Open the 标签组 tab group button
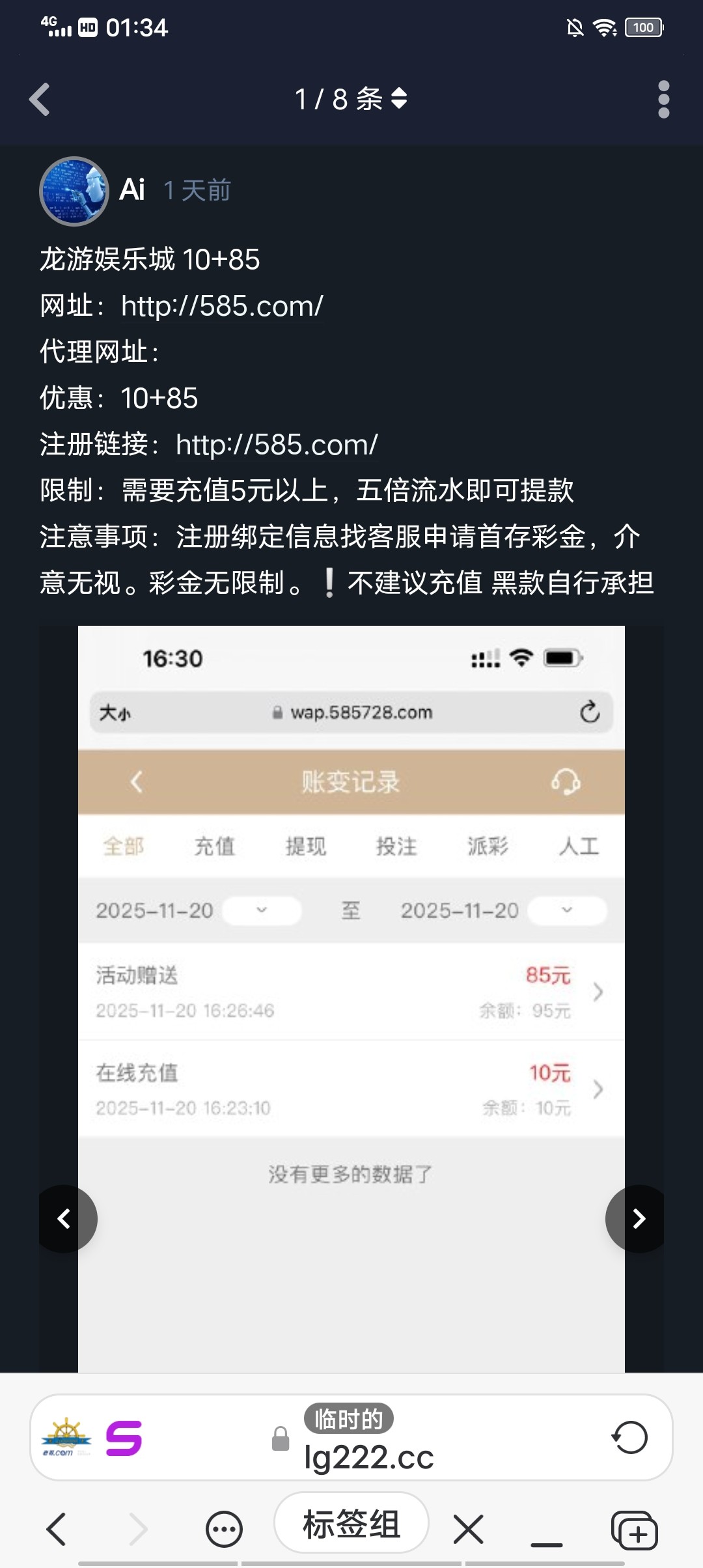703x1568 pixels. pyautogui.click(x=351, y=1524)
